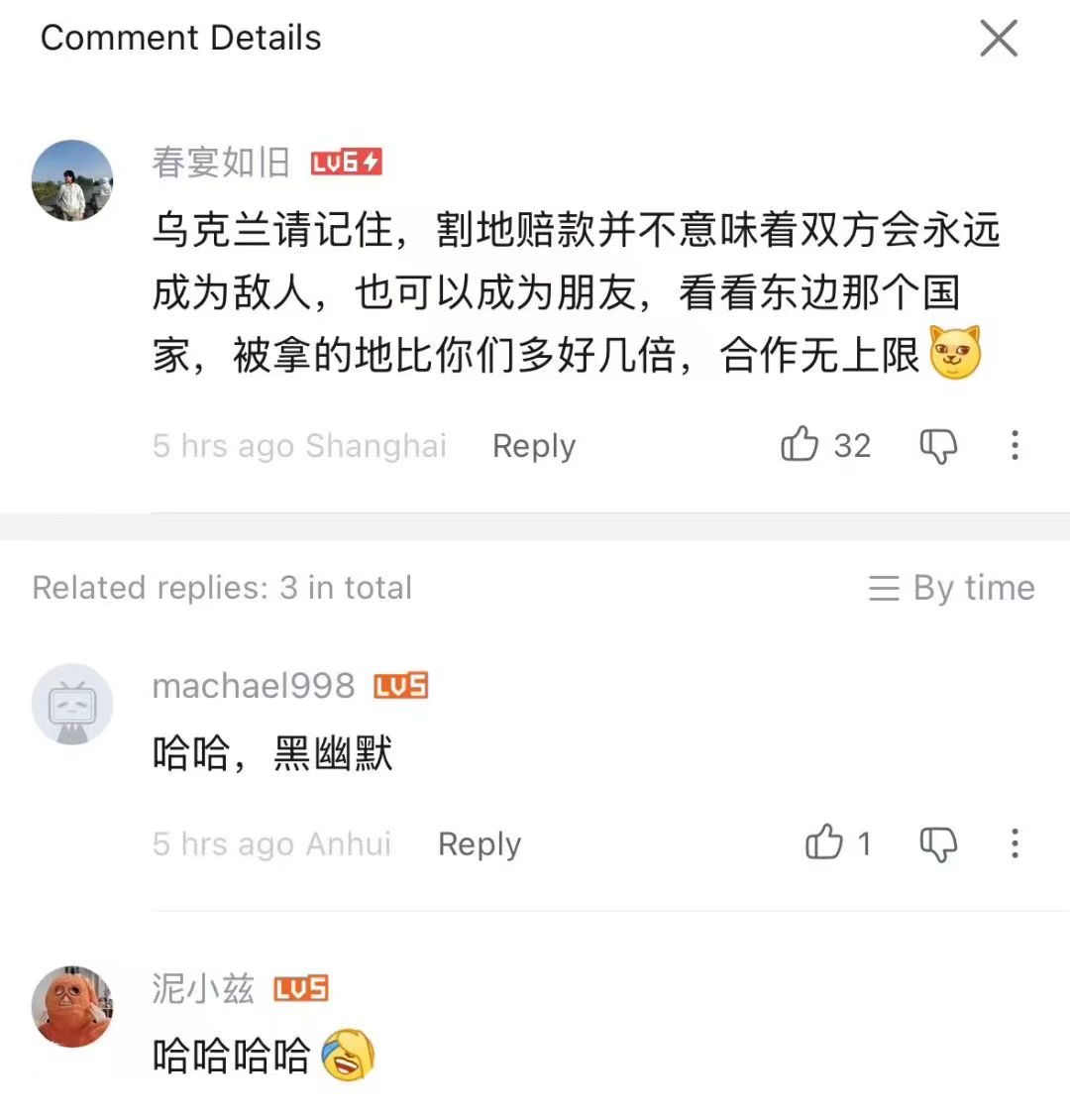1070x1120 pixels.
Task: Close the Comment Details panel
Action: [998, 40]
